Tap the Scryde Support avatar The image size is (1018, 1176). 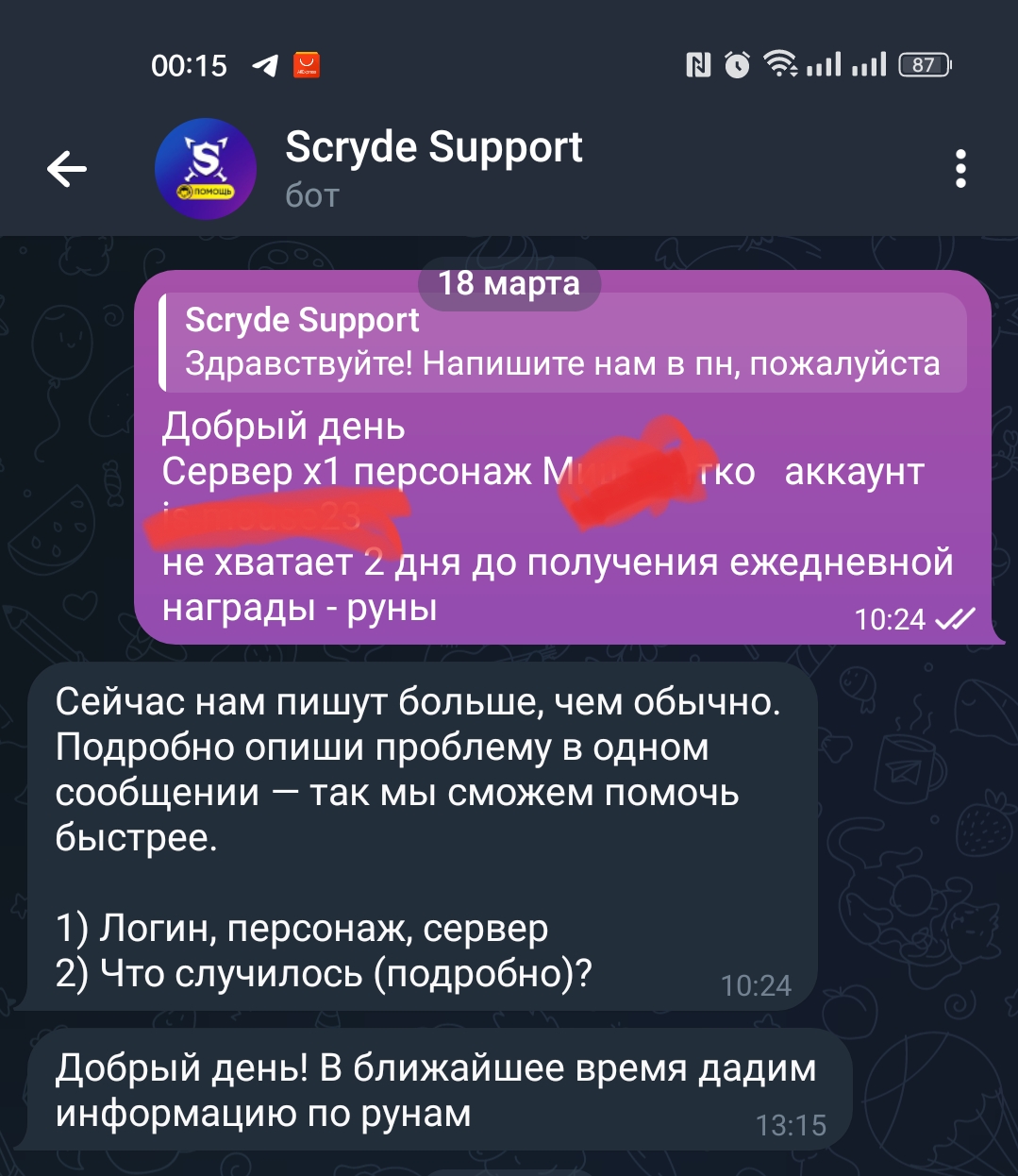click(206, 169)
